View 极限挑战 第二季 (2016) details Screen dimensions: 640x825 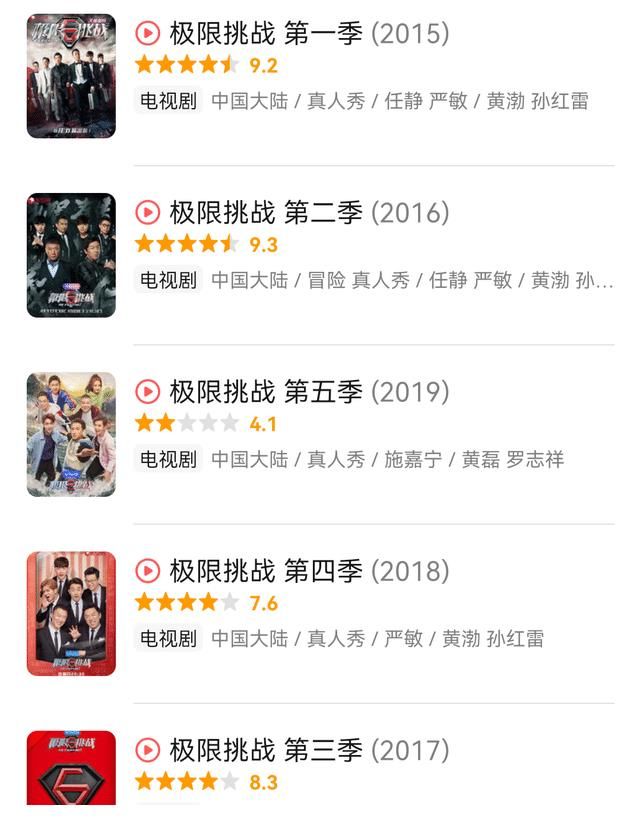pos(309,213)
